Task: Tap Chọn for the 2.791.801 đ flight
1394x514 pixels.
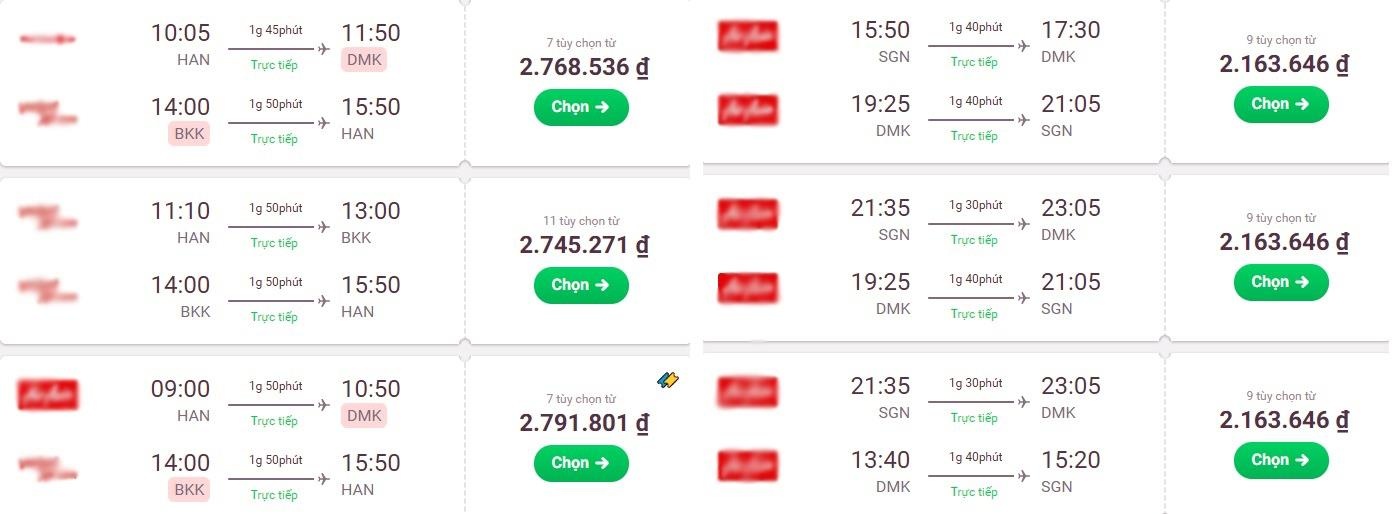Action: [x=581, y=463]
